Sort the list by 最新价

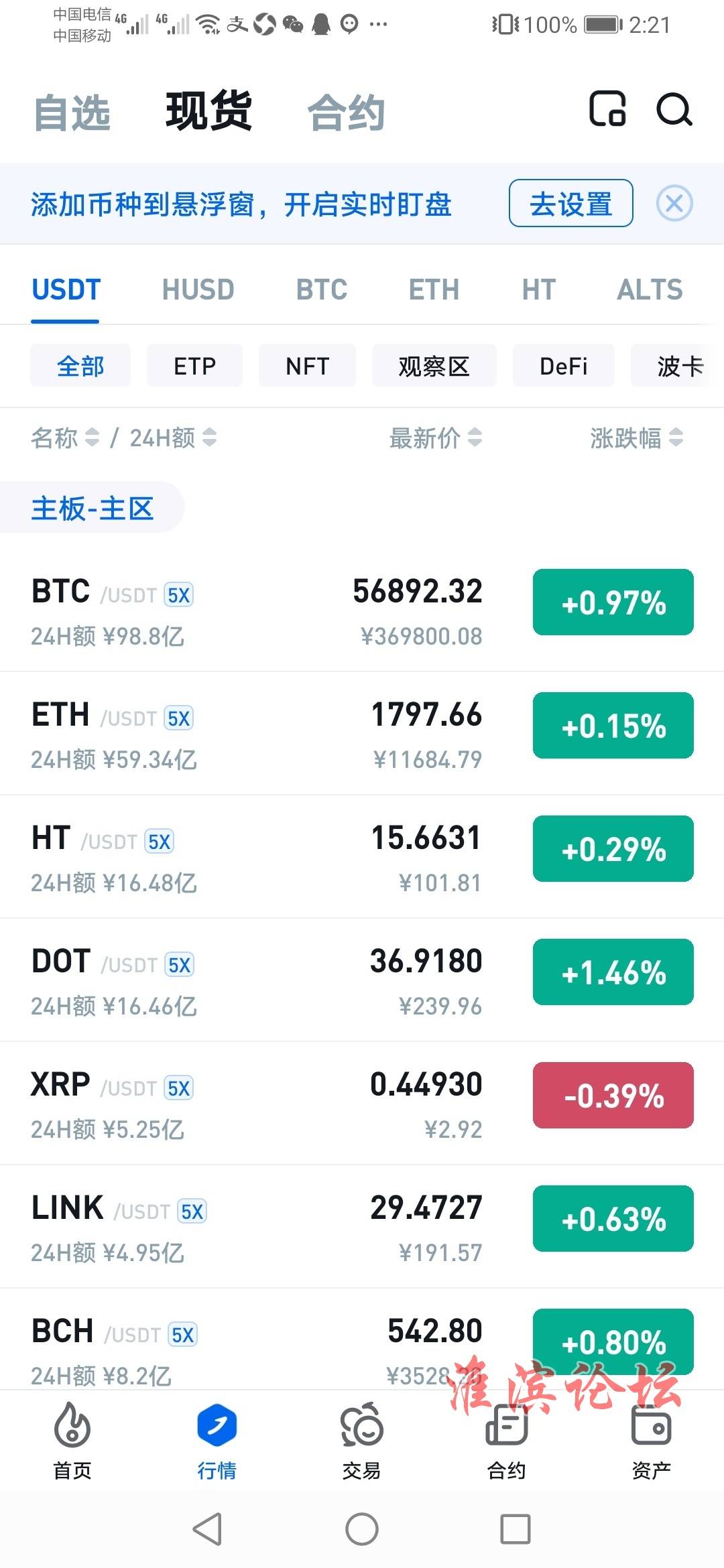[436, 438]
